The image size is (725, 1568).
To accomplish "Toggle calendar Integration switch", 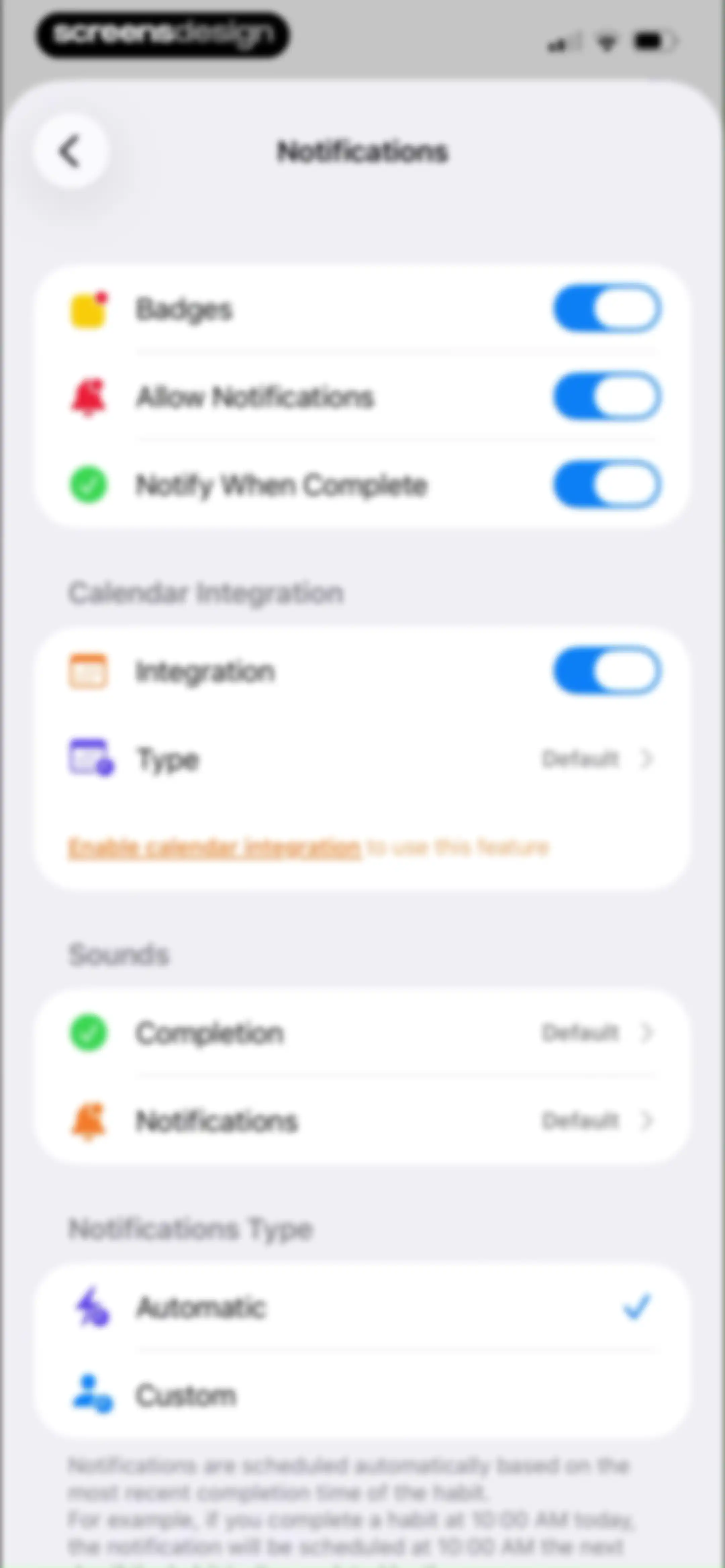I will [x=607, y=671].
